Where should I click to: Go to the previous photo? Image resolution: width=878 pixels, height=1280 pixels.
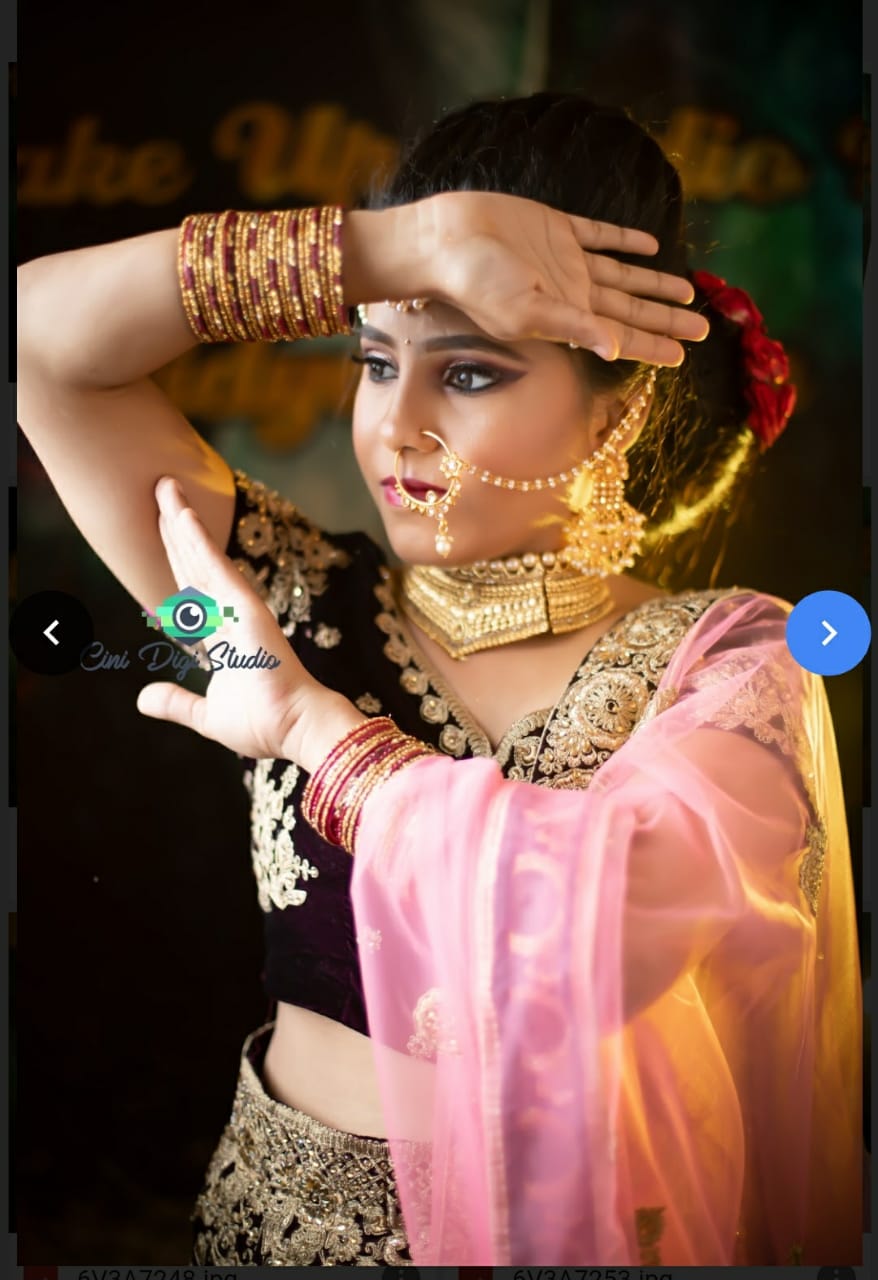[51, 632]
